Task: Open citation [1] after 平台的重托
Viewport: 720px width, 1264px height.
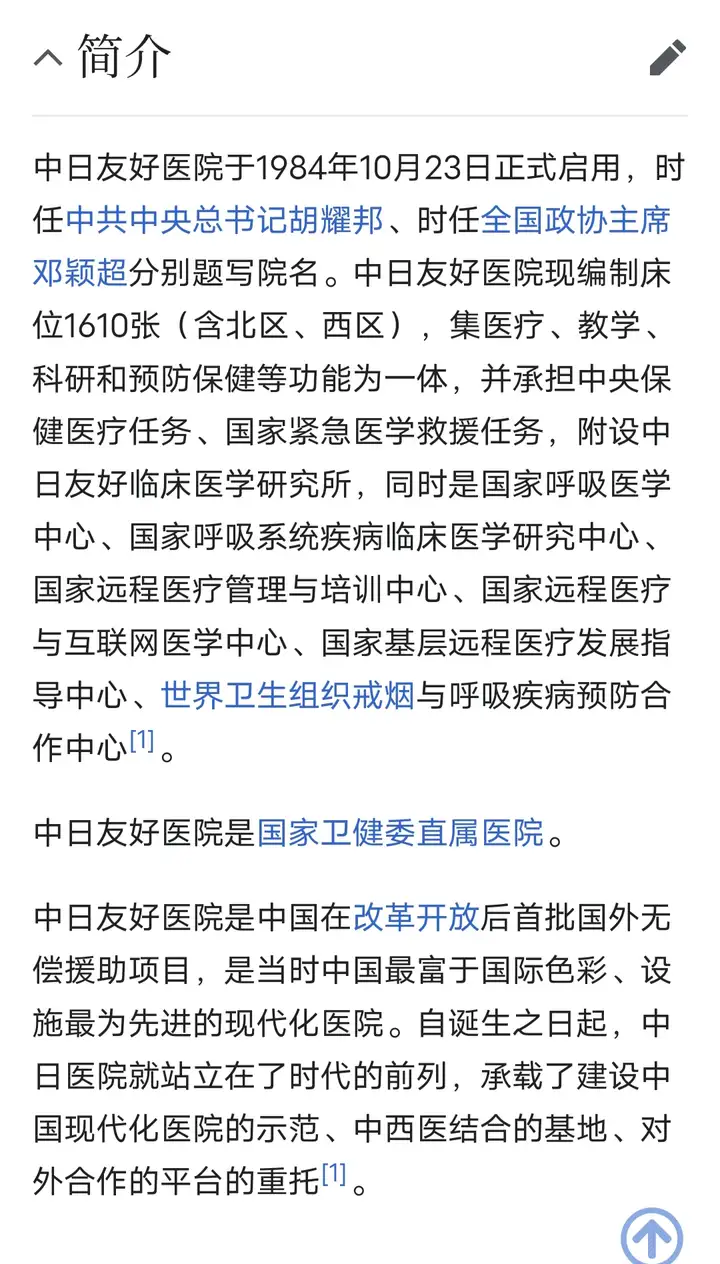Action: click(x=333, y=1175)
